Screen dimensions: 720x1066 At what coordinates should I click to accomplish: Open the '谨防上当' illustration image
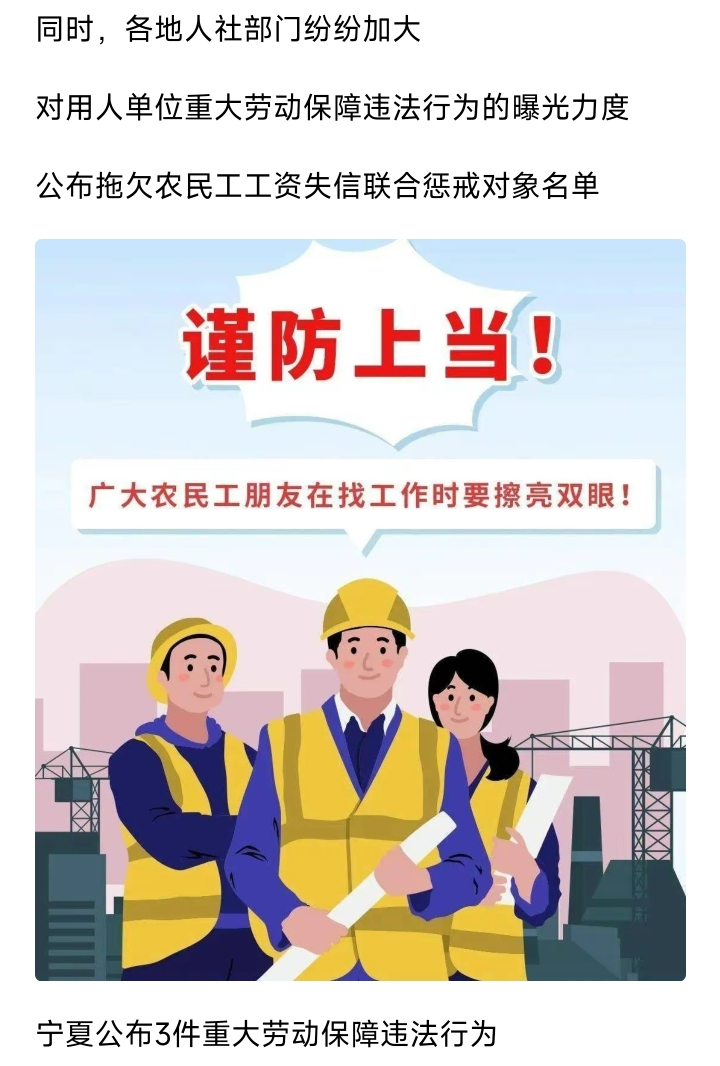coord(360,610)
